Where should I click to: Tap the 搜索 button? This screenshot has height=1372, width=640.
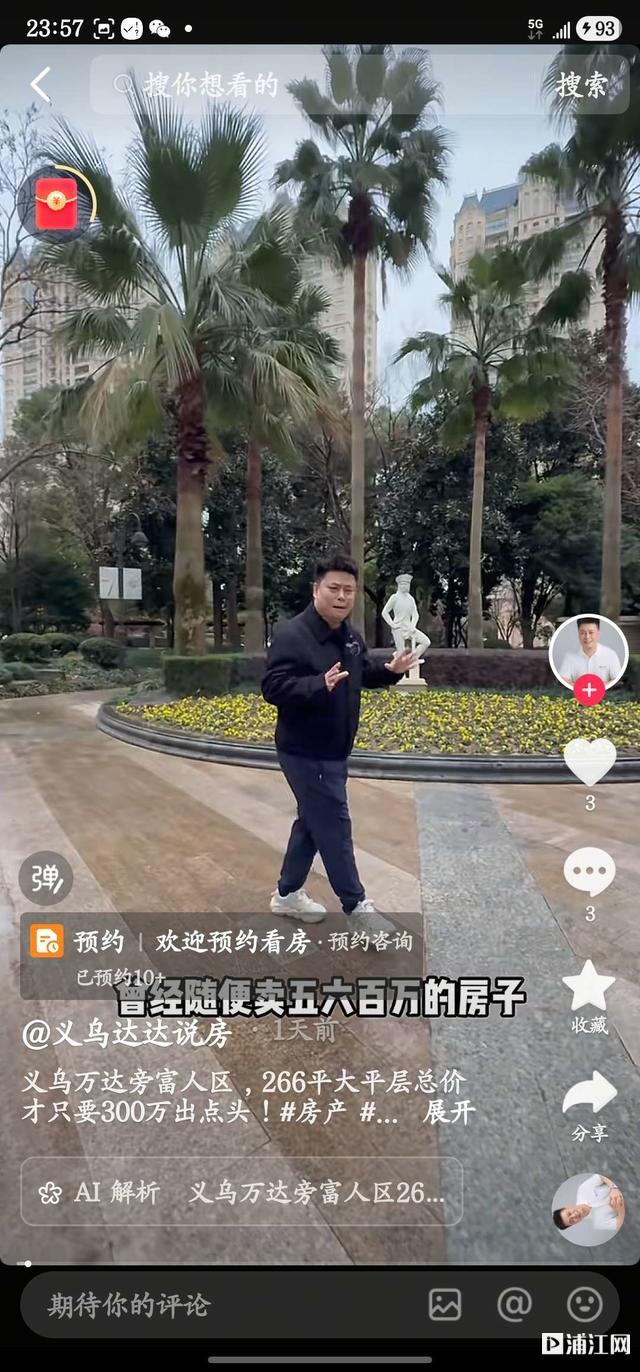click(x=582, y=85)
